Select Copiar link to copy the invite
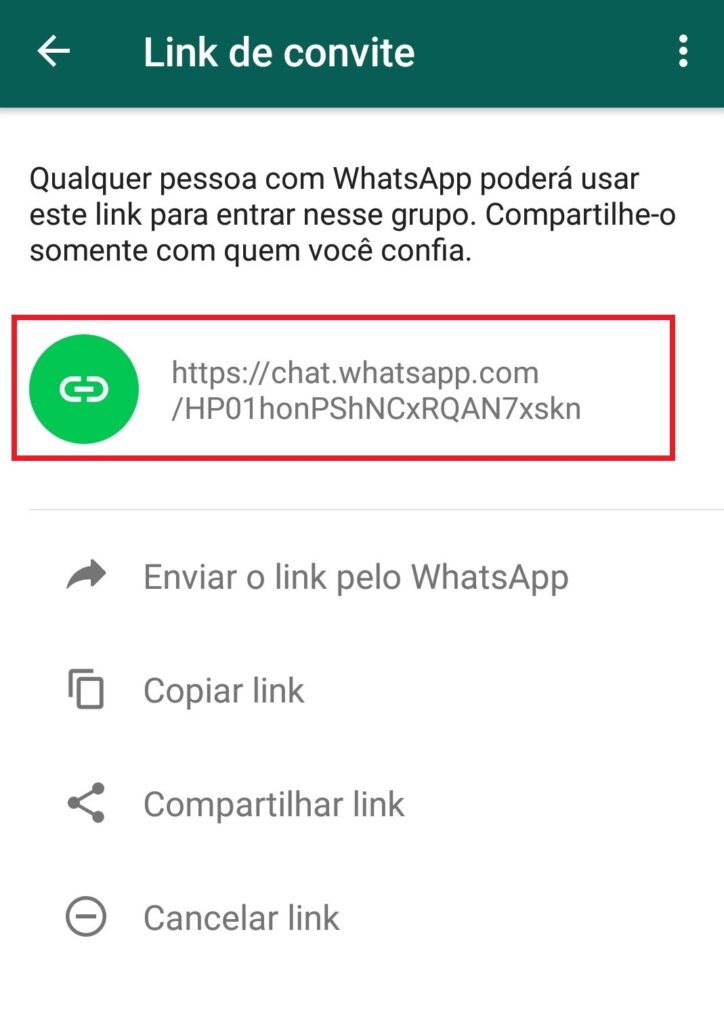Viewport: 724px width, 1024px height. [x=224, y=690]
